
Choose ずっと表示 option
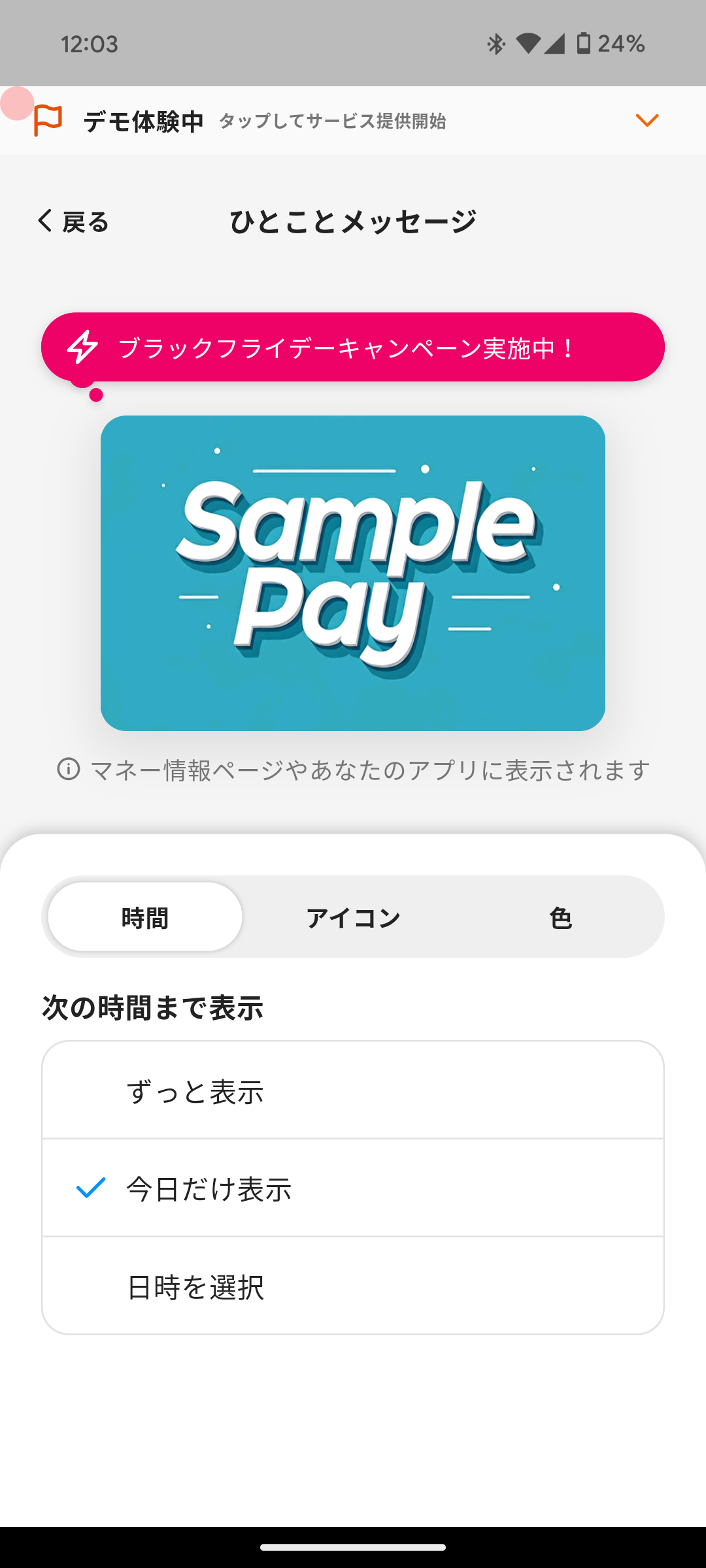point(353,1091)
